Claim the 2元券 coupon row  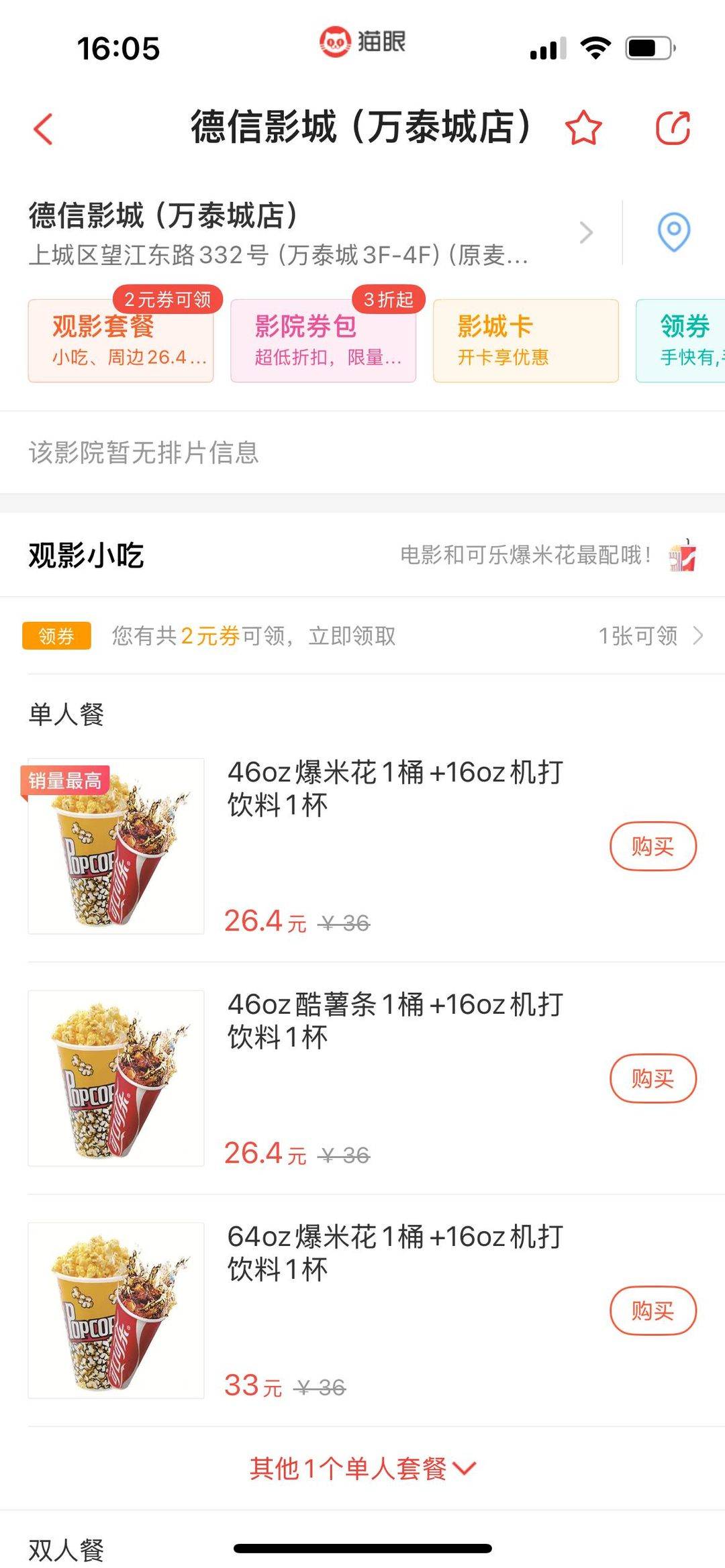pyautogui.click(x=362, y=635)
